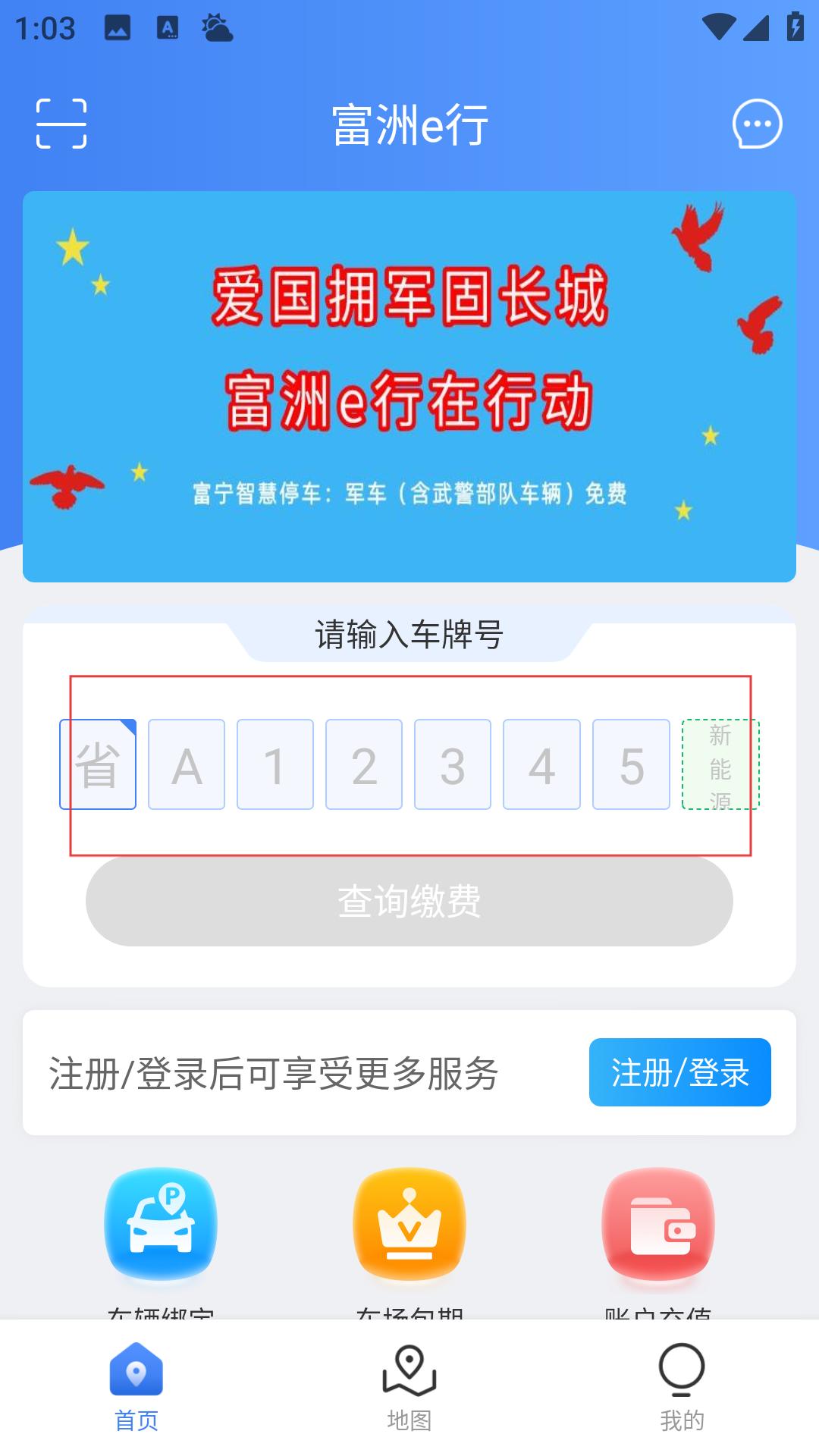The width and height of the screenshot is (819, 1456).
Task: Tap the 注册/登录 button
Action: coord(680,1072)
